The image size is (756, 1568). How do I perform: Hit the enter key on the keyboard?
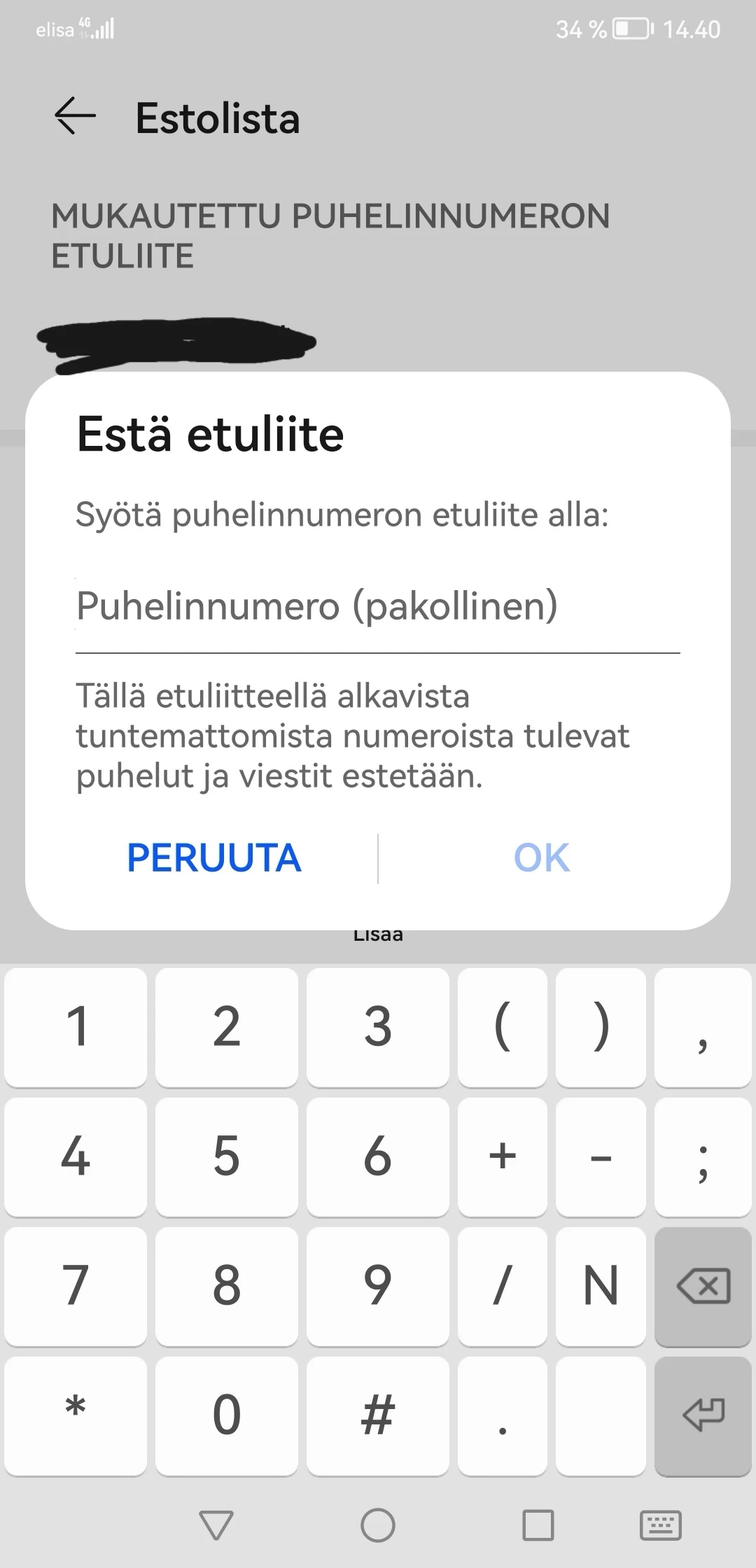[x=703, y=1415]
